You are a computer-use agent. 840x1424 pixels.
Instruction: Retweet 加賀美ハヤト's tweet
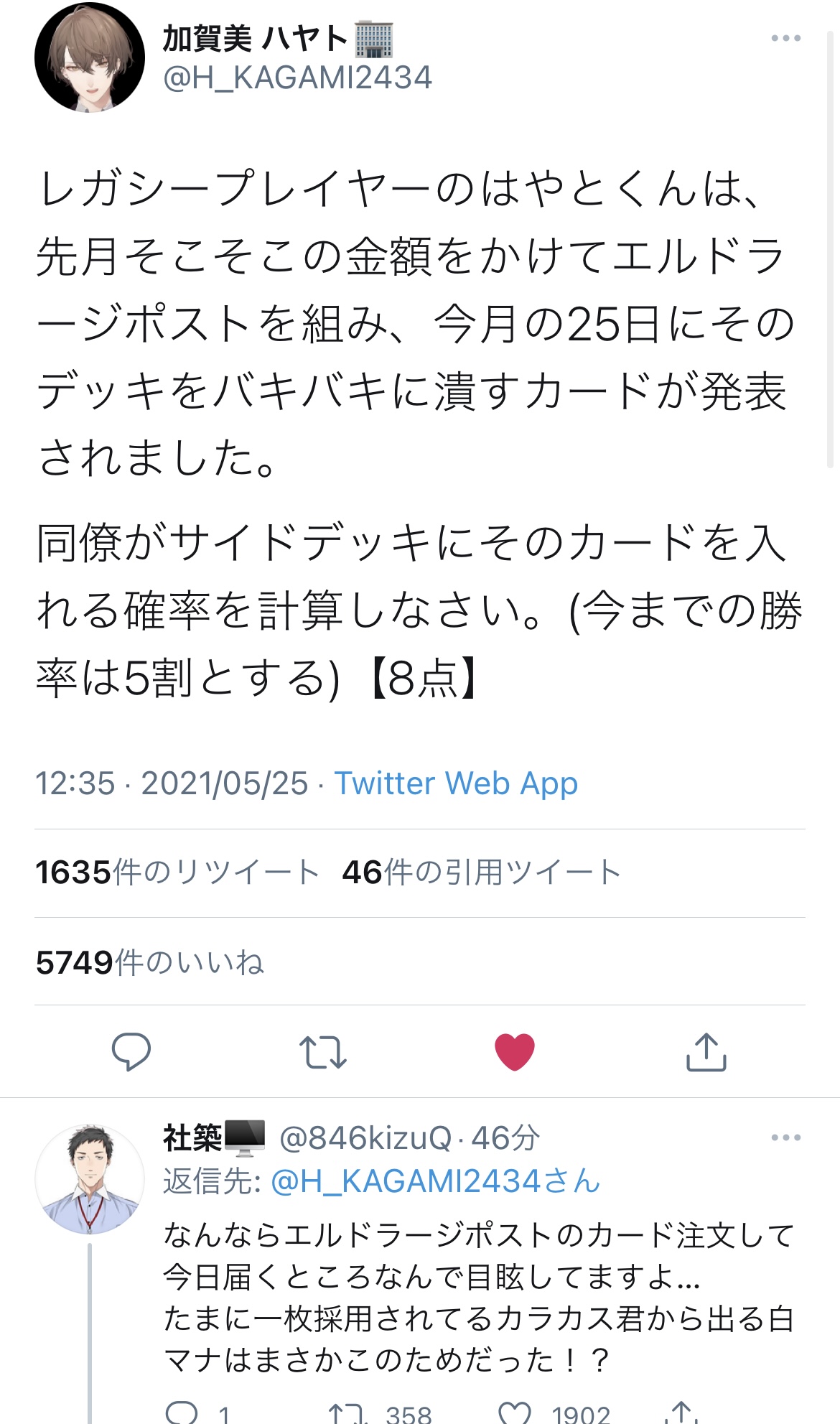[x=323, y=1052]
